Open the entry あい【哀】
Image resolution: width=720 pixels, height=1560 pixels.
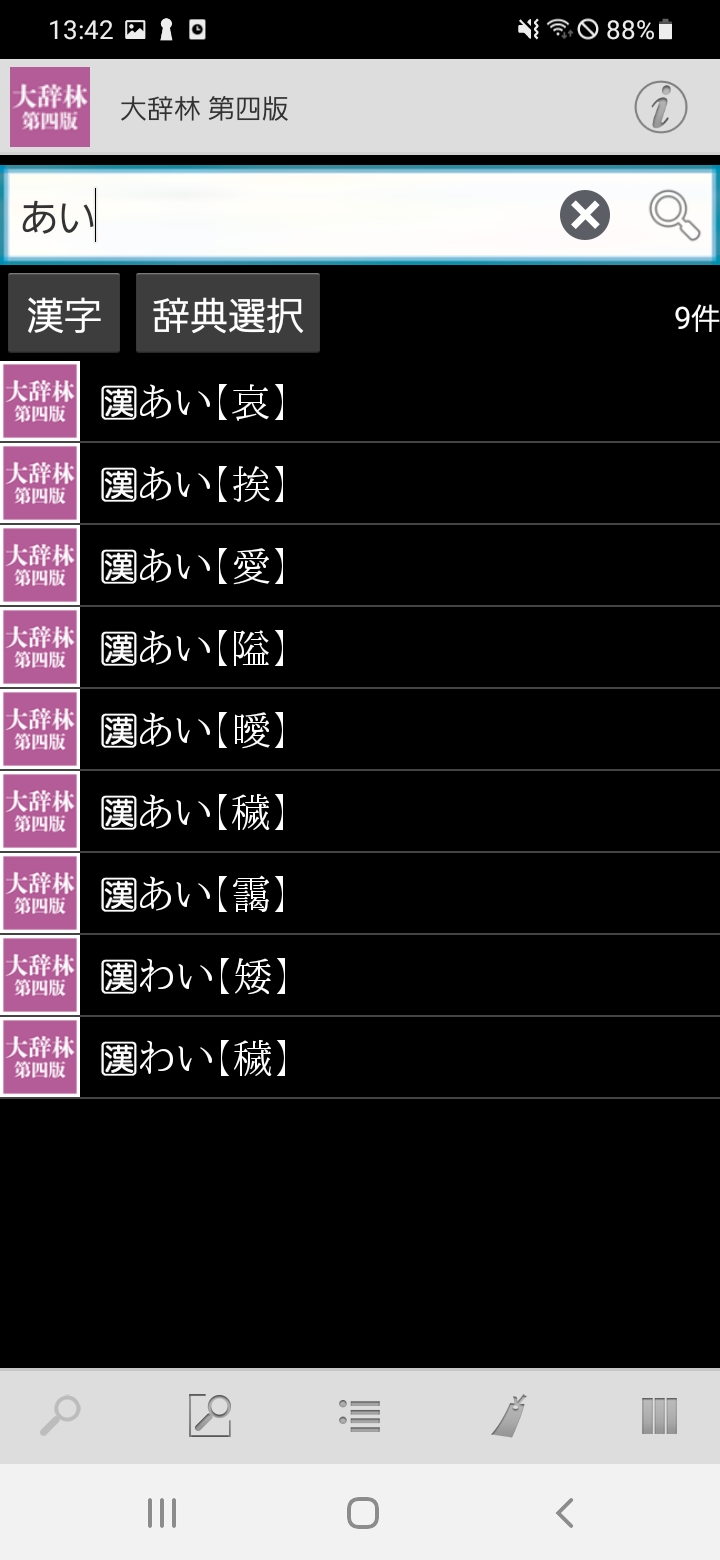click(360, 402)
